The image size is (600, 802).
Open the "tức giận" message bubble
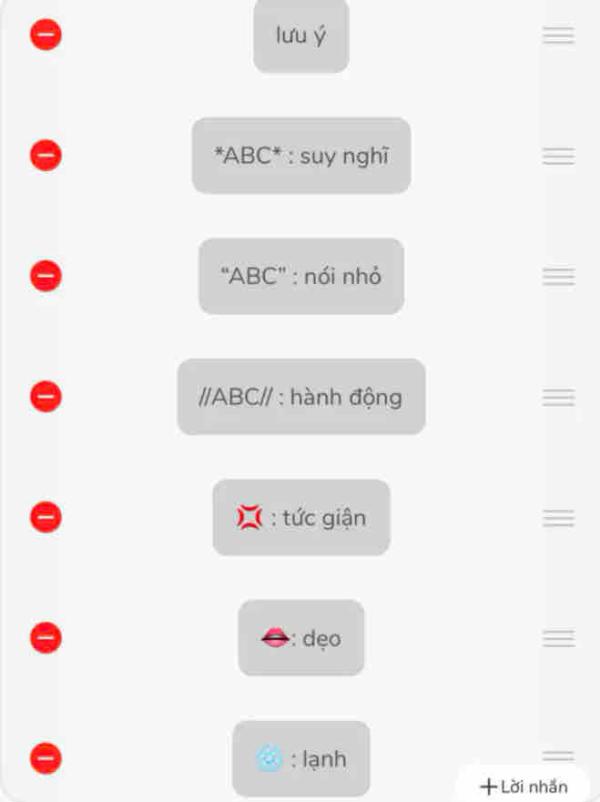pos(301,517)
